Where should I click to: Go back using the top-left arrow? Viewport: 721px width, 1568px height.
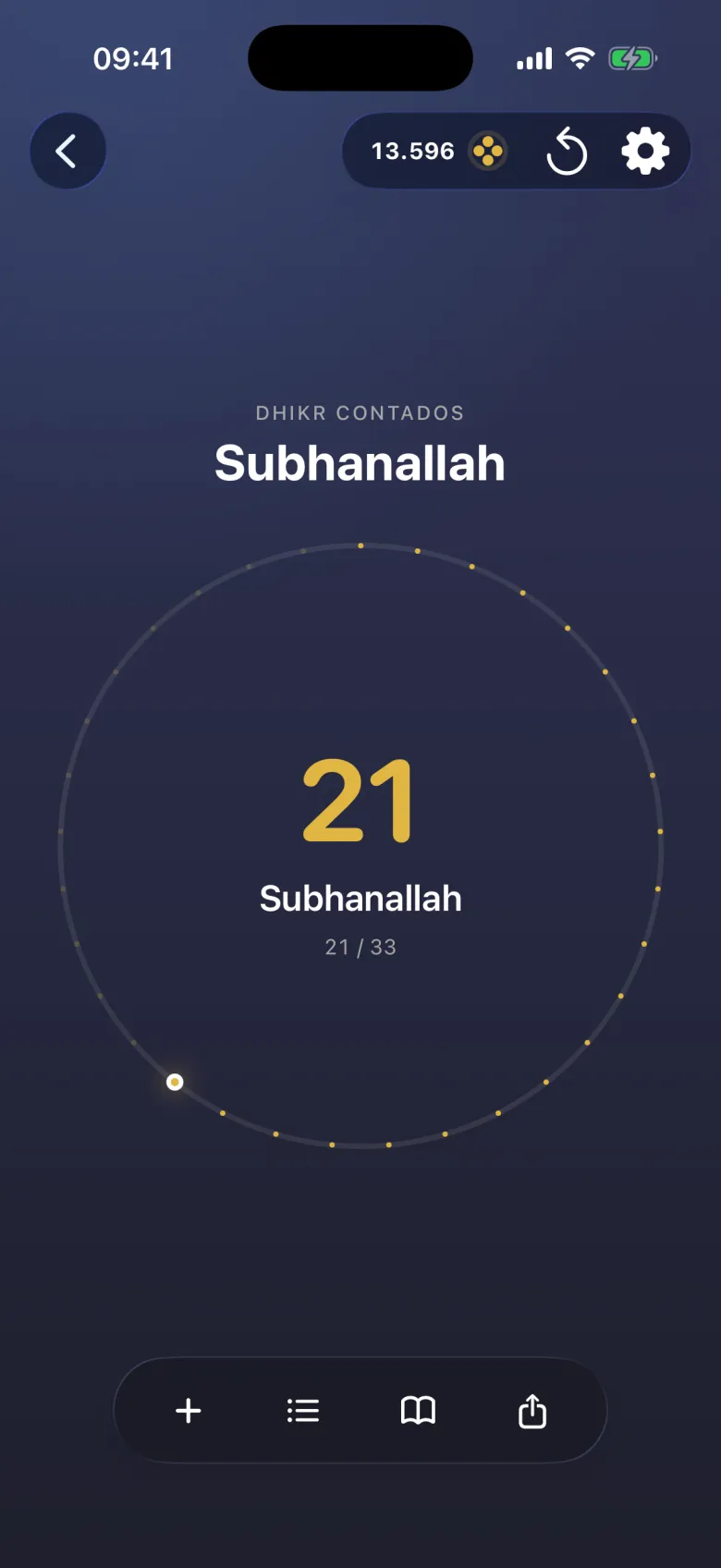point(67,151)
